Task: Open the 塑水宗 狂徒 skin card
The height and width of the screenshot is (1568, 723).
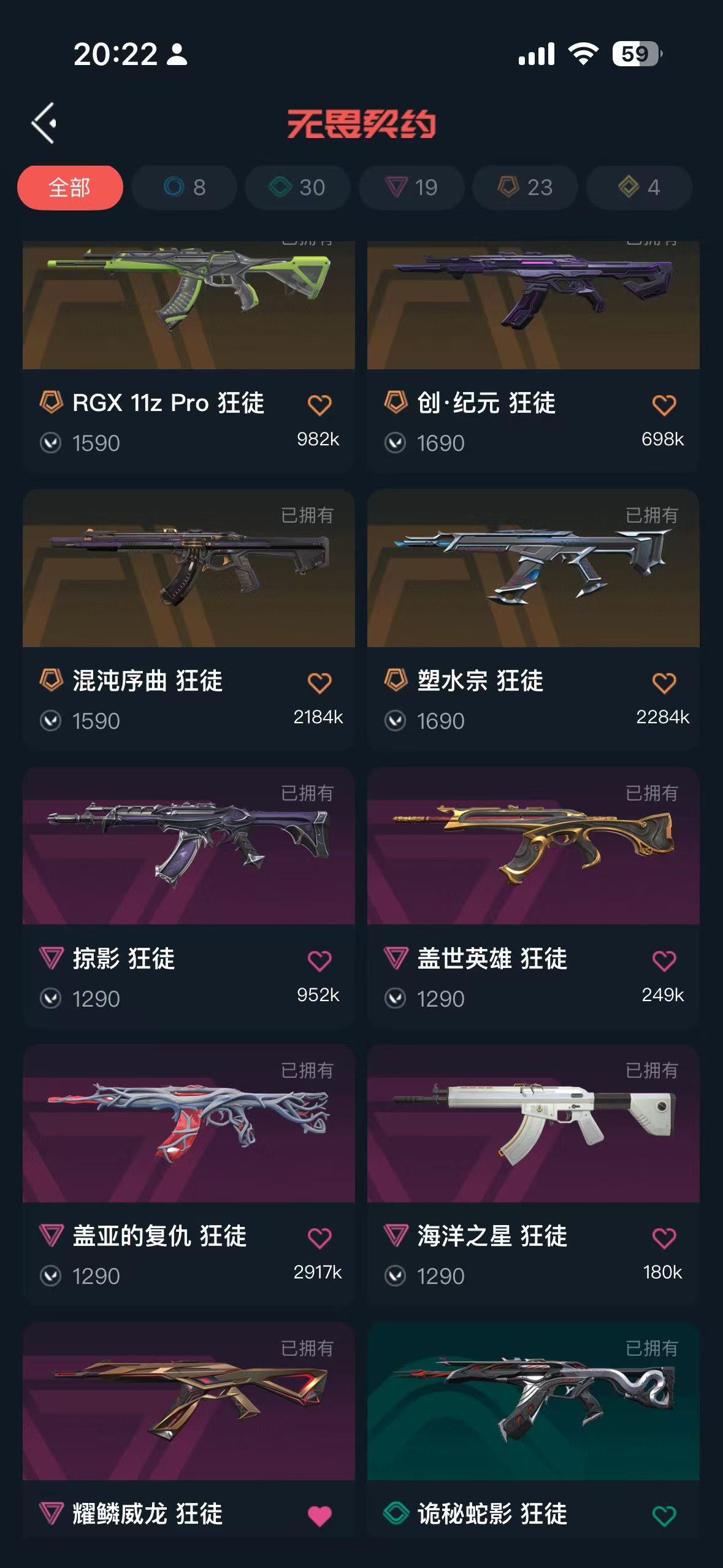Action: pos(533,569)
